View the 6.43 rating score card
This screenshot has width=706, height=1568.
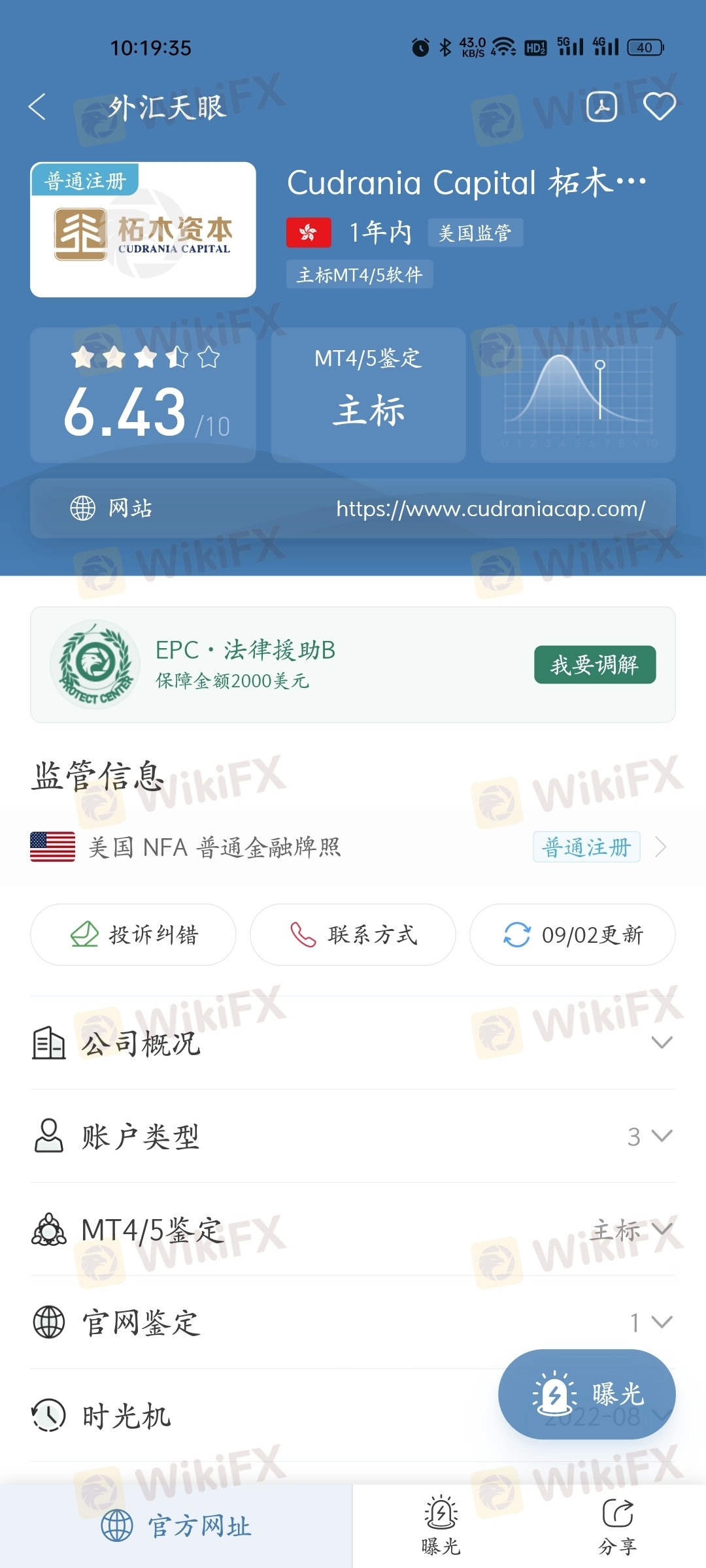point(143,395)
